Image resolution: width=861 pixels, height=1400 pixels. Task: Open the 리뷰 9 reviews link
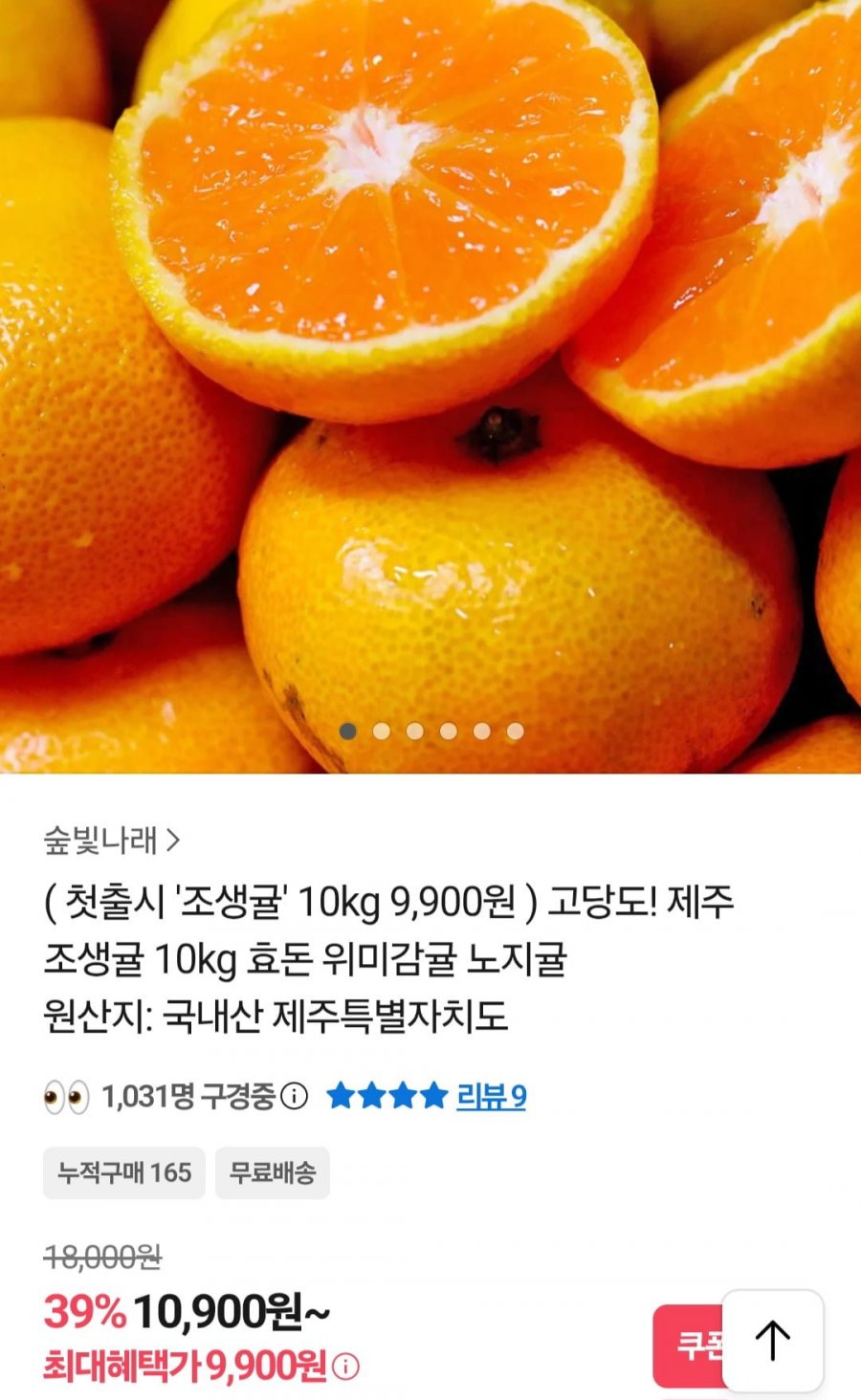[491, 1096]
